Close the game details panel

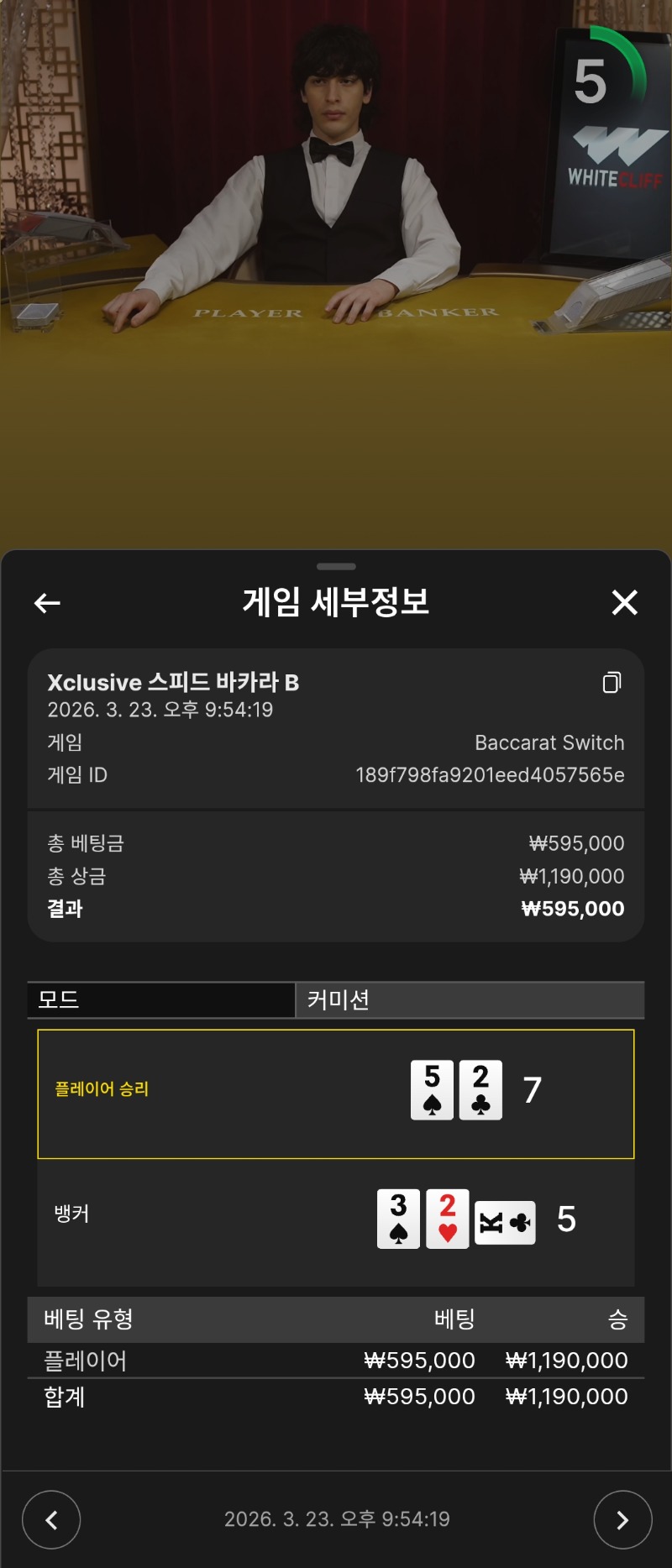(624, 602)
